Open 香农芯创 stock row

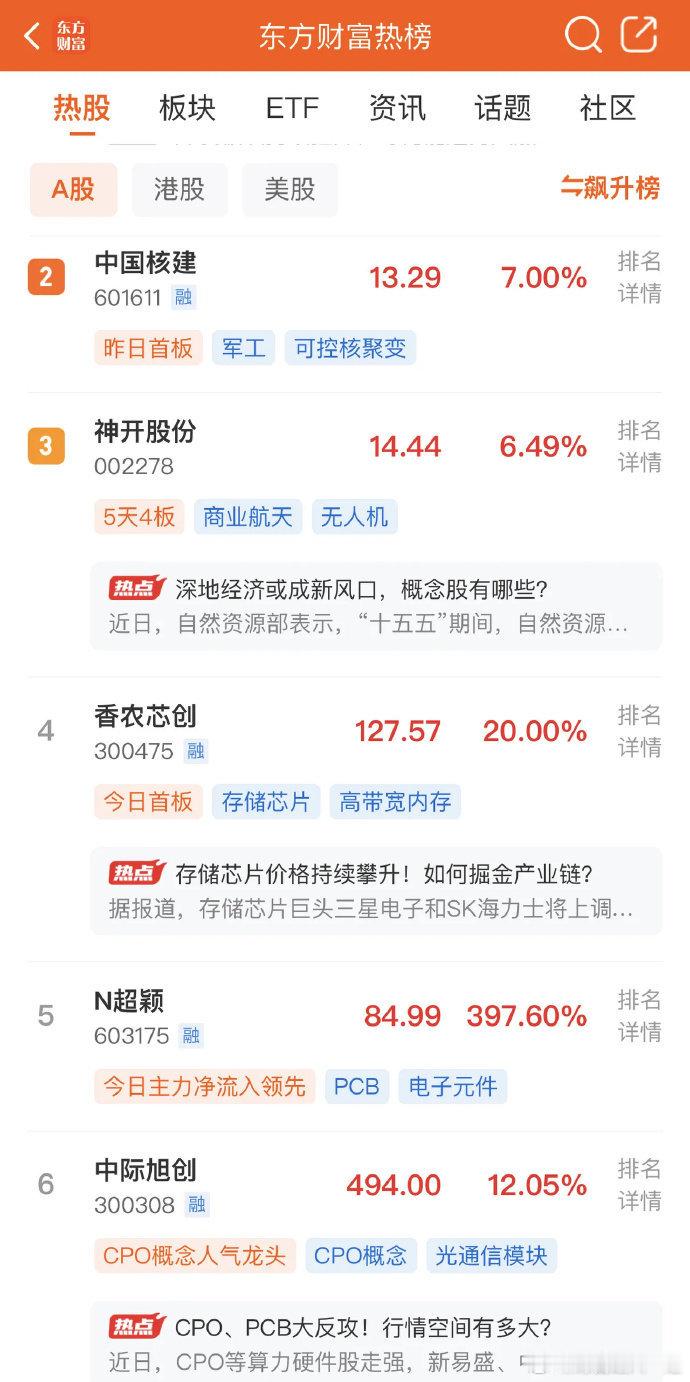[x=146, y=717]
